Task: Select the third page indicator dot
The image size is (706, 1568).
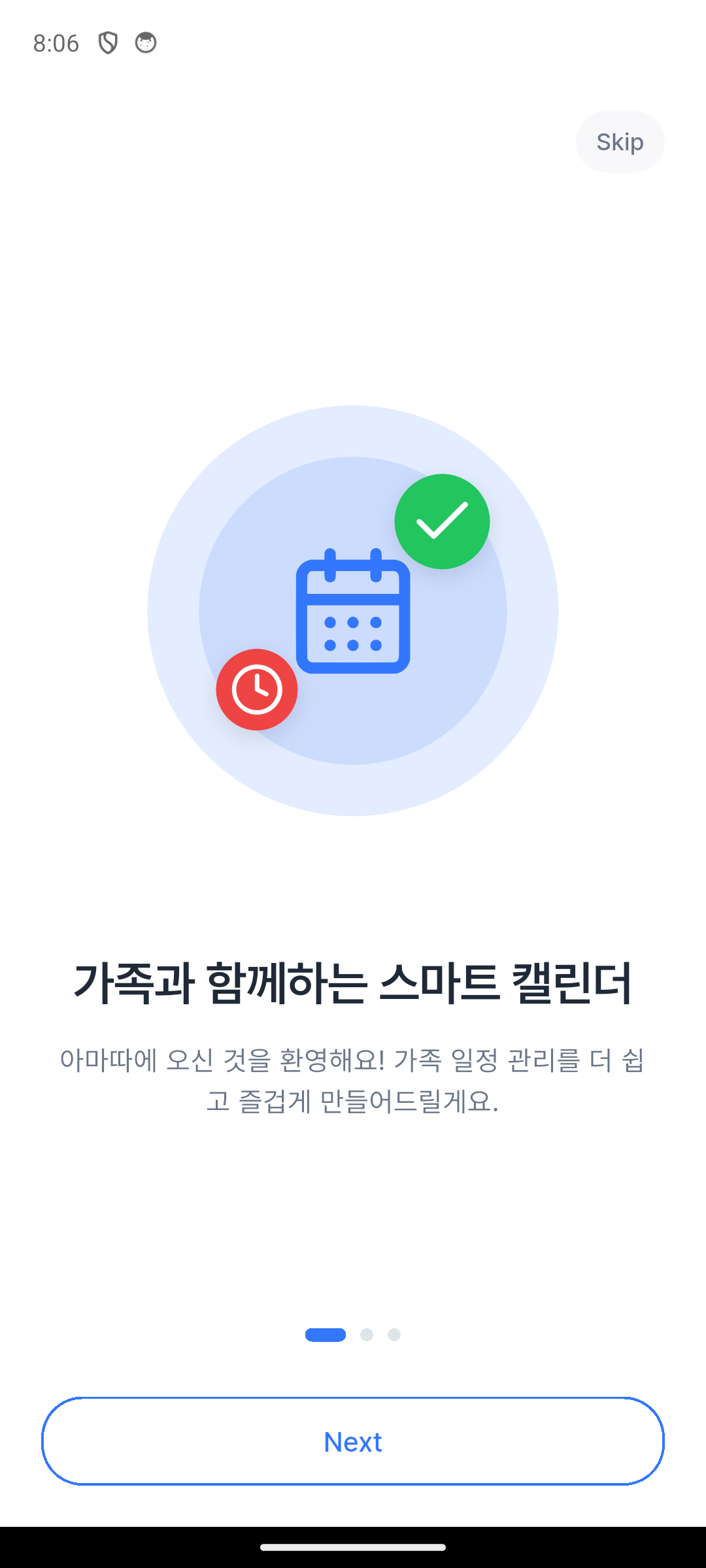Action: (x=393, y=1335)
